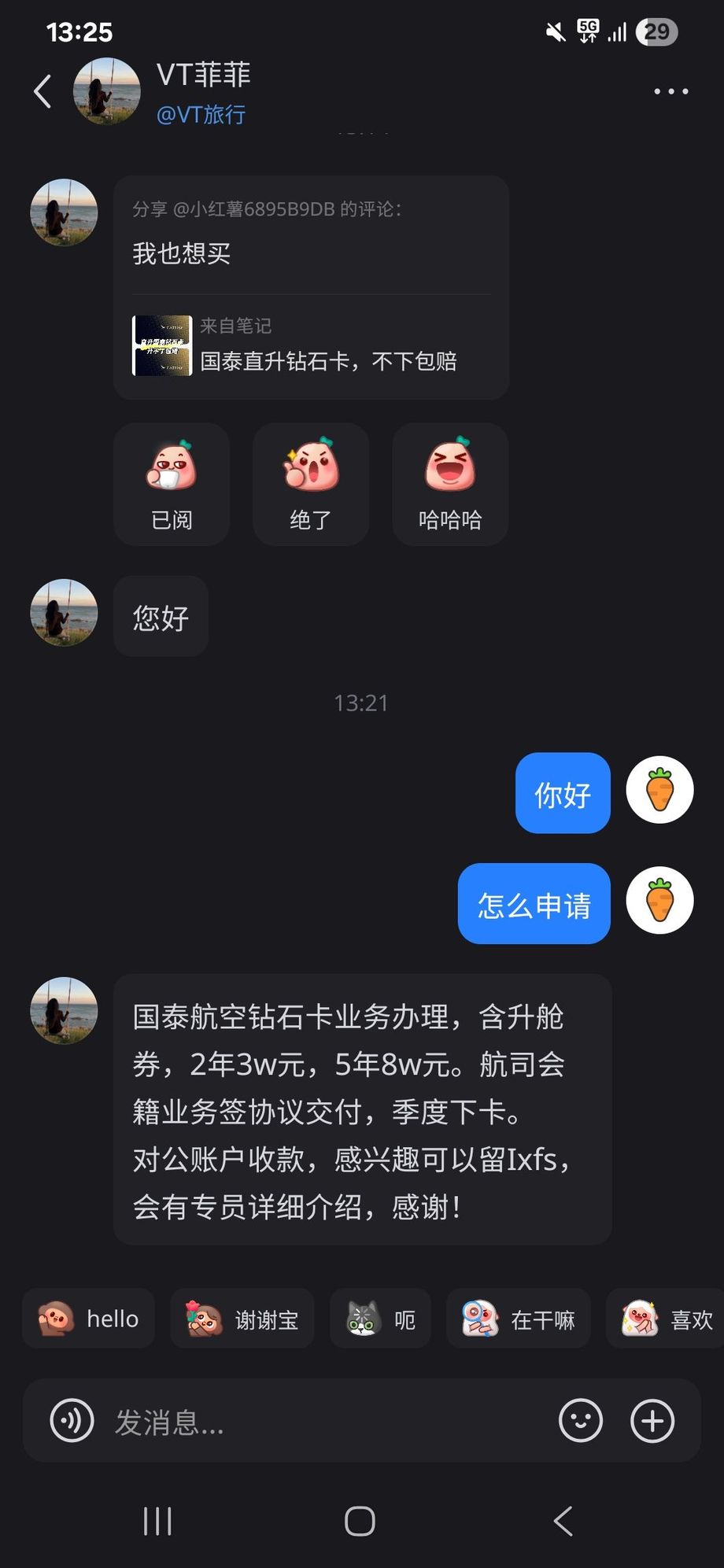Open recent apps from navigation bar
Viewport: 724px width, 1568px height.
click(x=157, y=1522)
